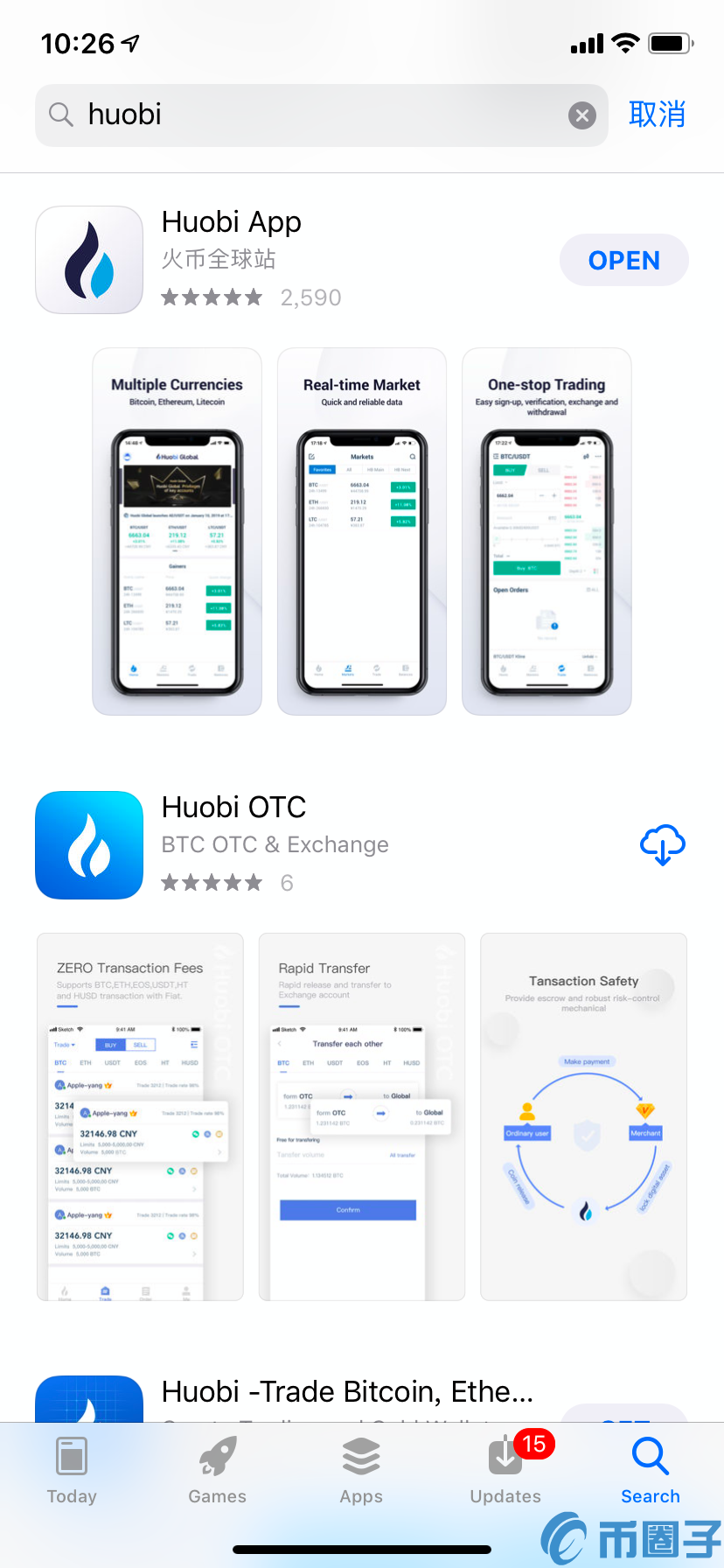View One-stop Trading screenshot

click(x=546, y=531)
